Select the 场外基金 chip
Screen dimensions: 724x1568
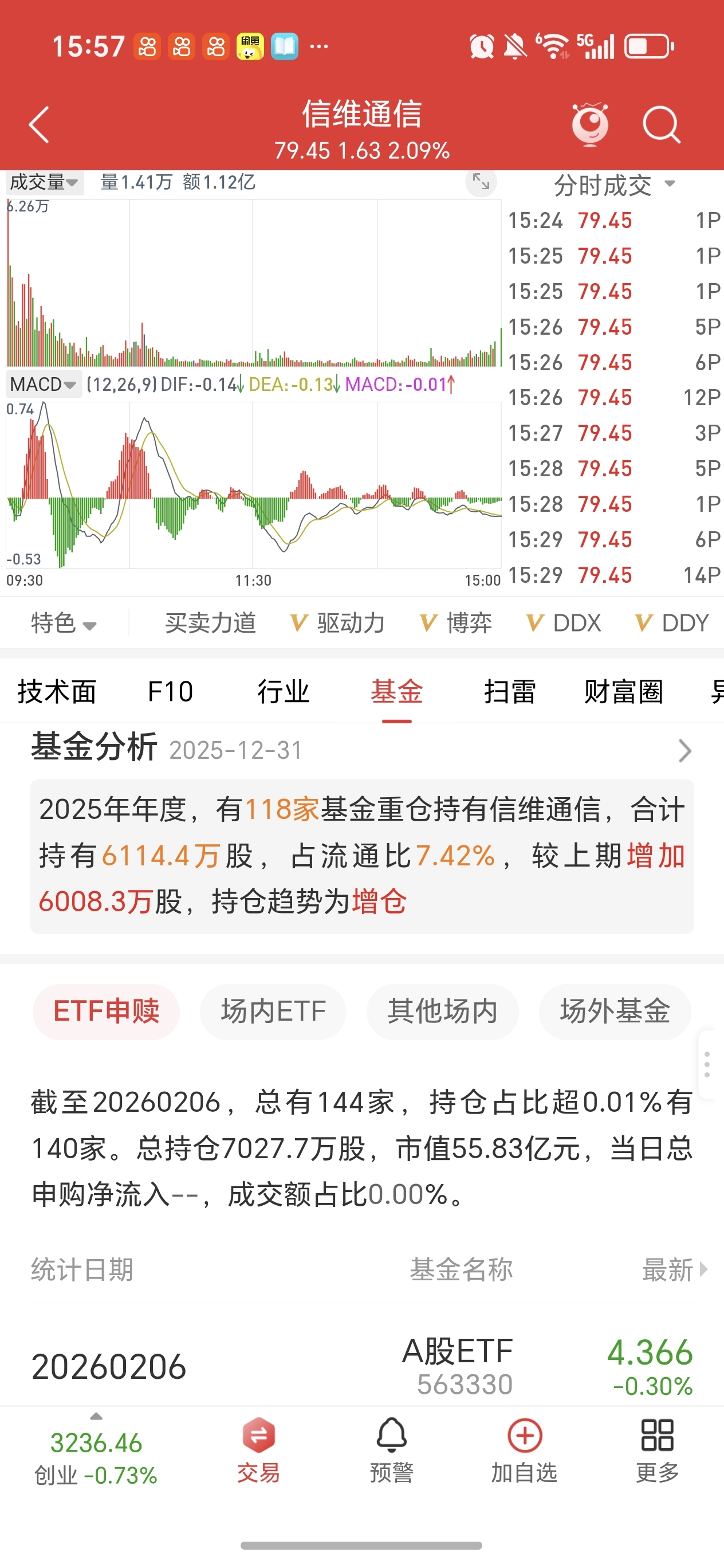[615, 1012]
